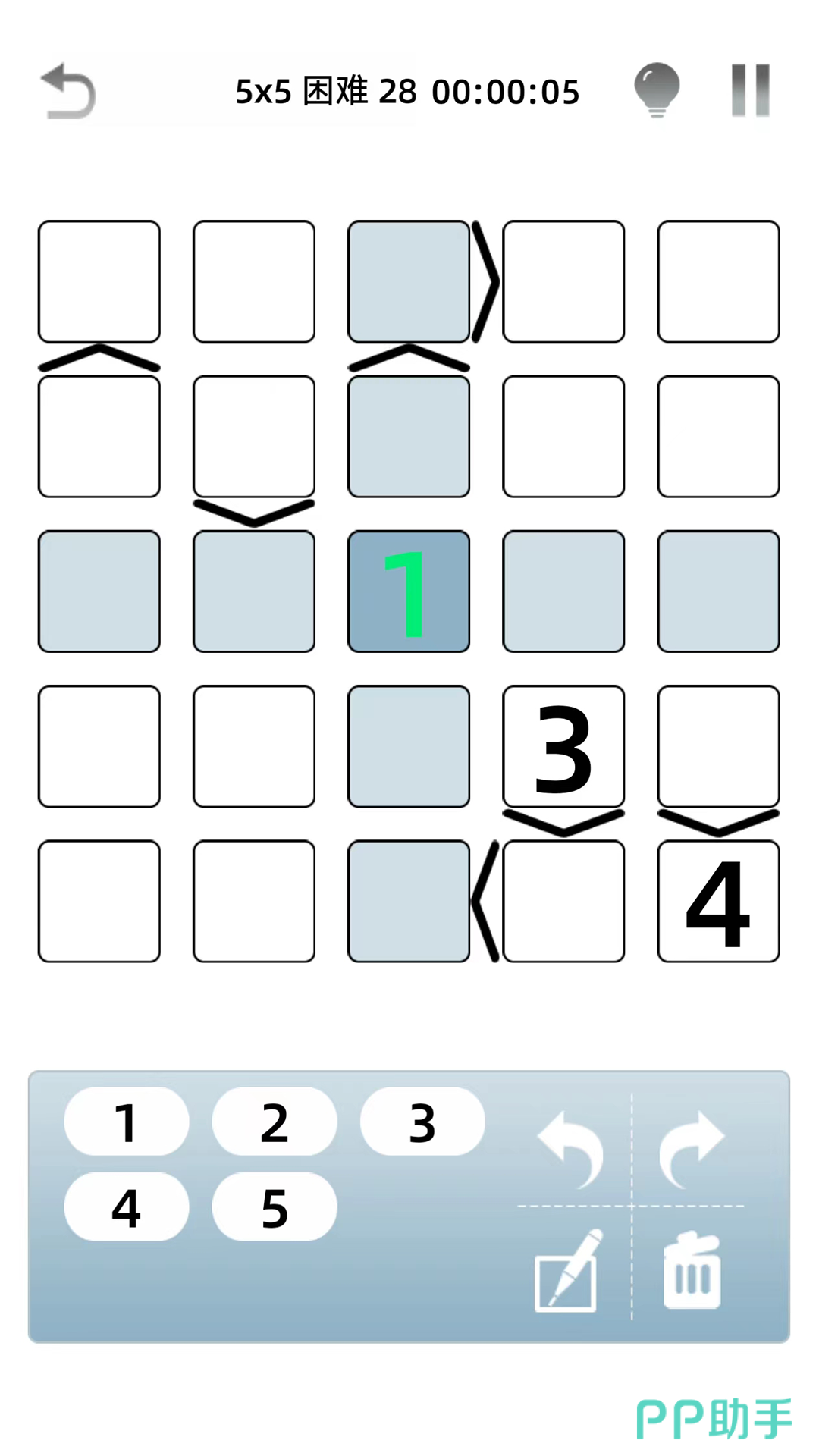
Task: Enter number 5 from the keypad
Action: click(x=275, y=1207)
